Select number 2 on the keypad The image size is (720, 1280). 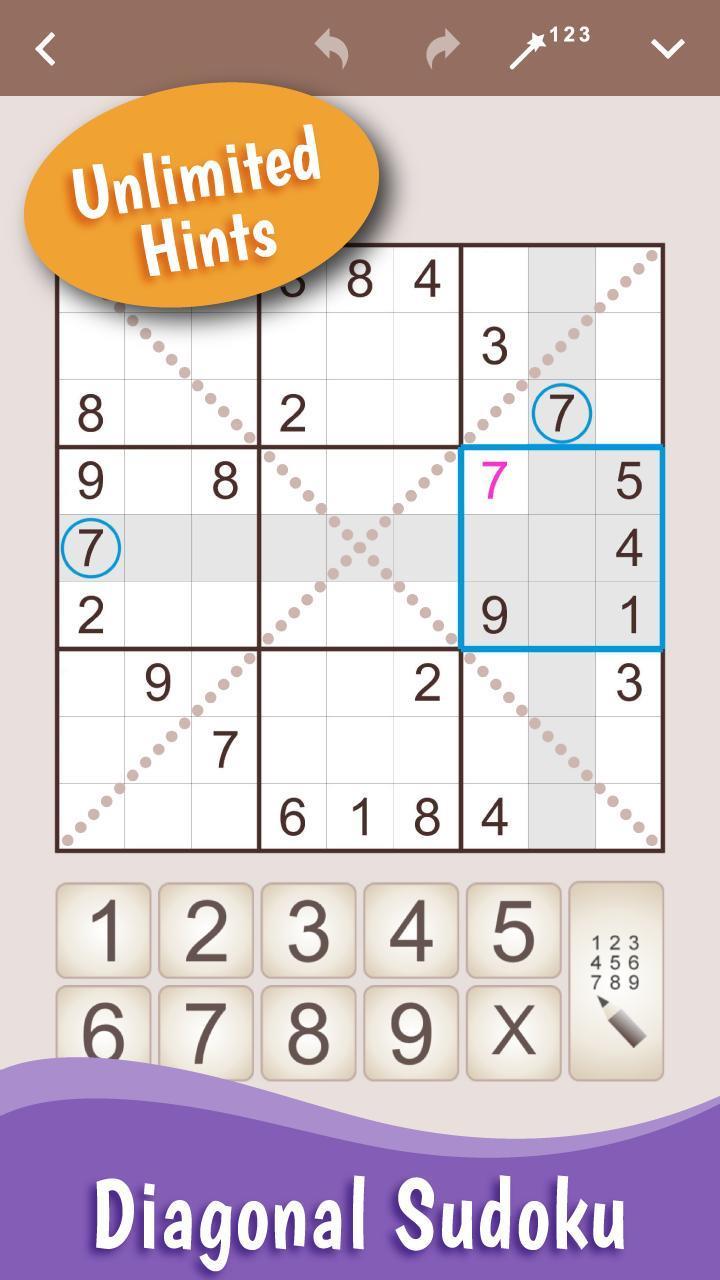click(206, 930)
